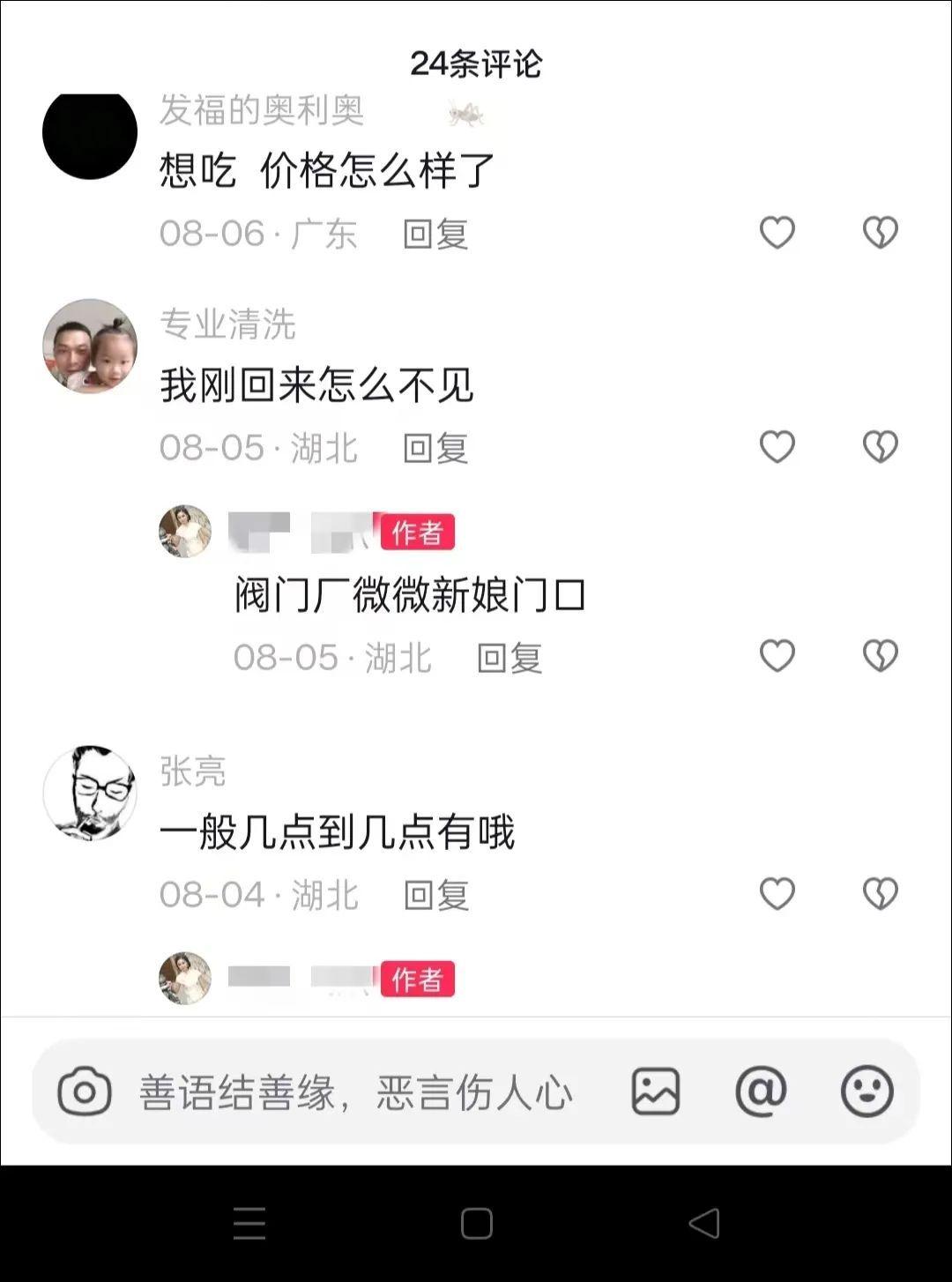Mention someone with the @ icon
The image size is (952, 1282).
[761, 1092]
